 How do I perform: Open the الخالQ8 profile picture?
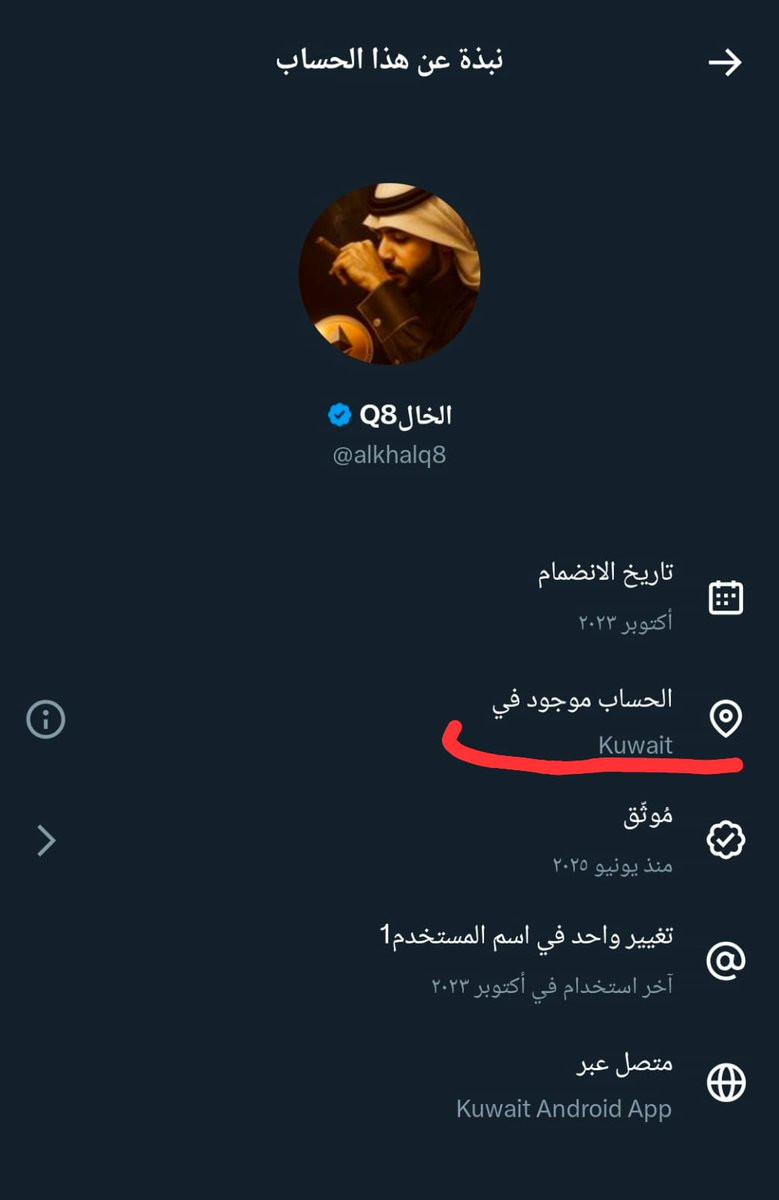click(389, 274)
